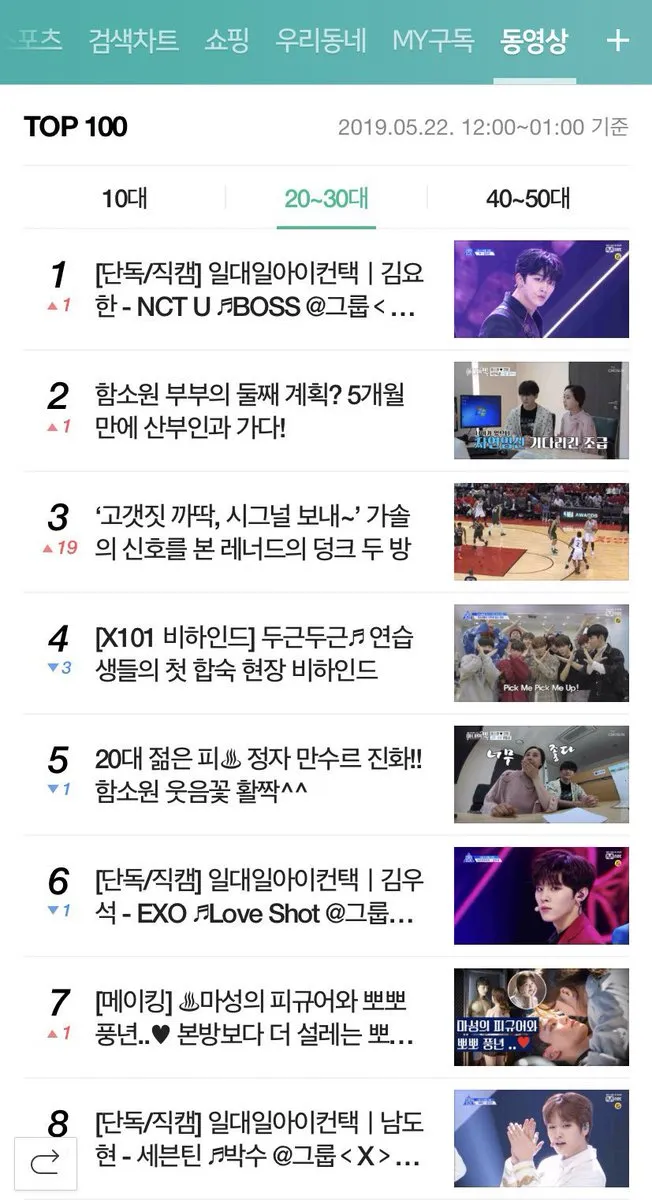Select the 20~30대 age group

[326, 199]
